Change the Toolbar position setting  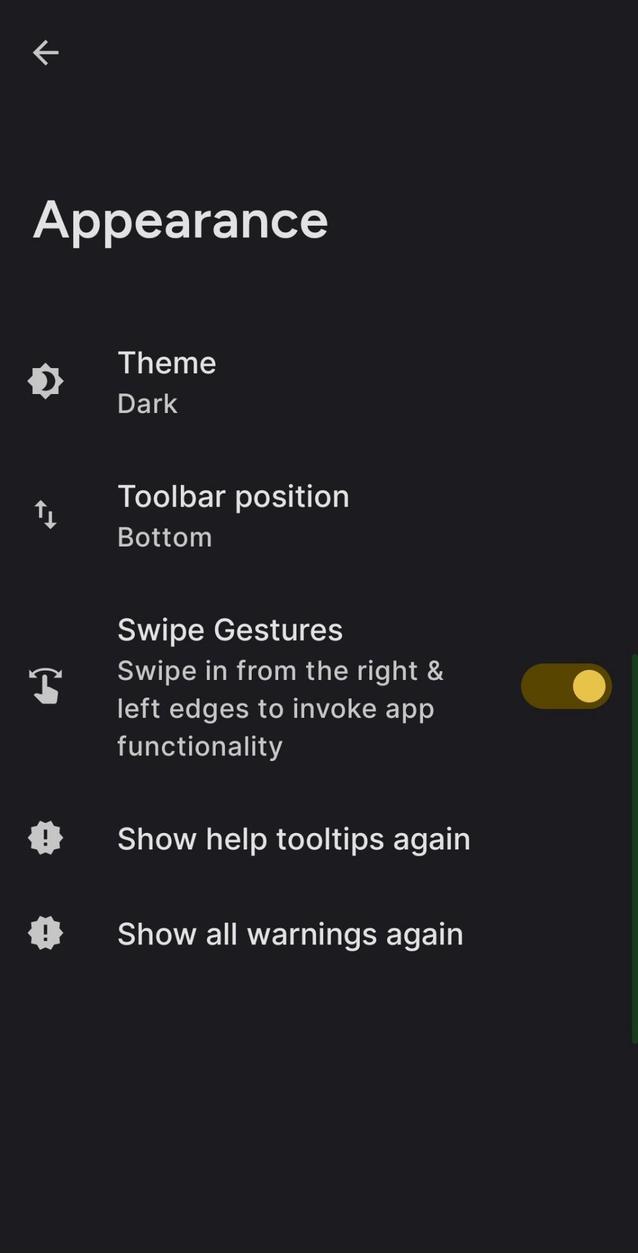click(233, 515)
